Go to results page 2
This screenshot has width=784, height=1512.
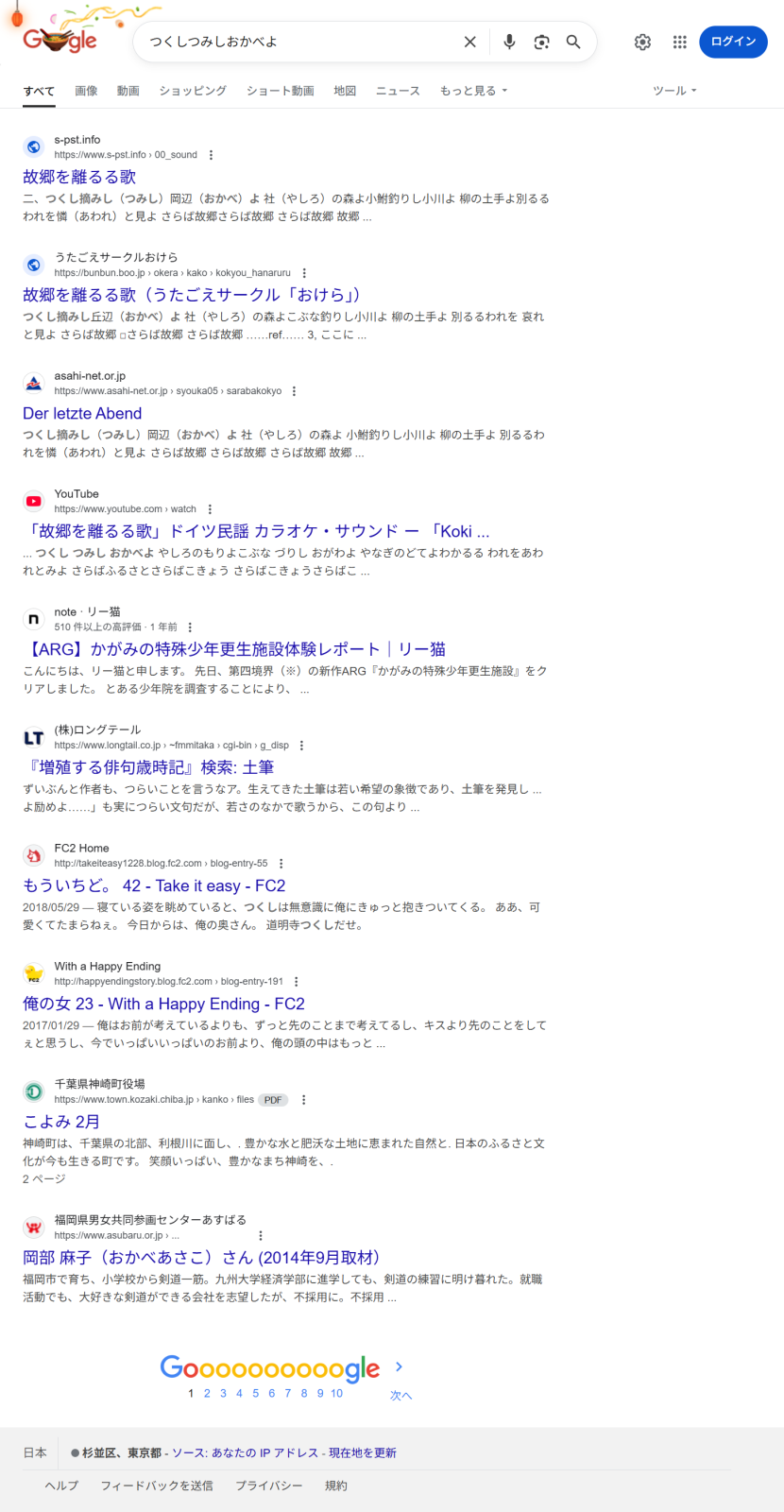coord(207,1393)
